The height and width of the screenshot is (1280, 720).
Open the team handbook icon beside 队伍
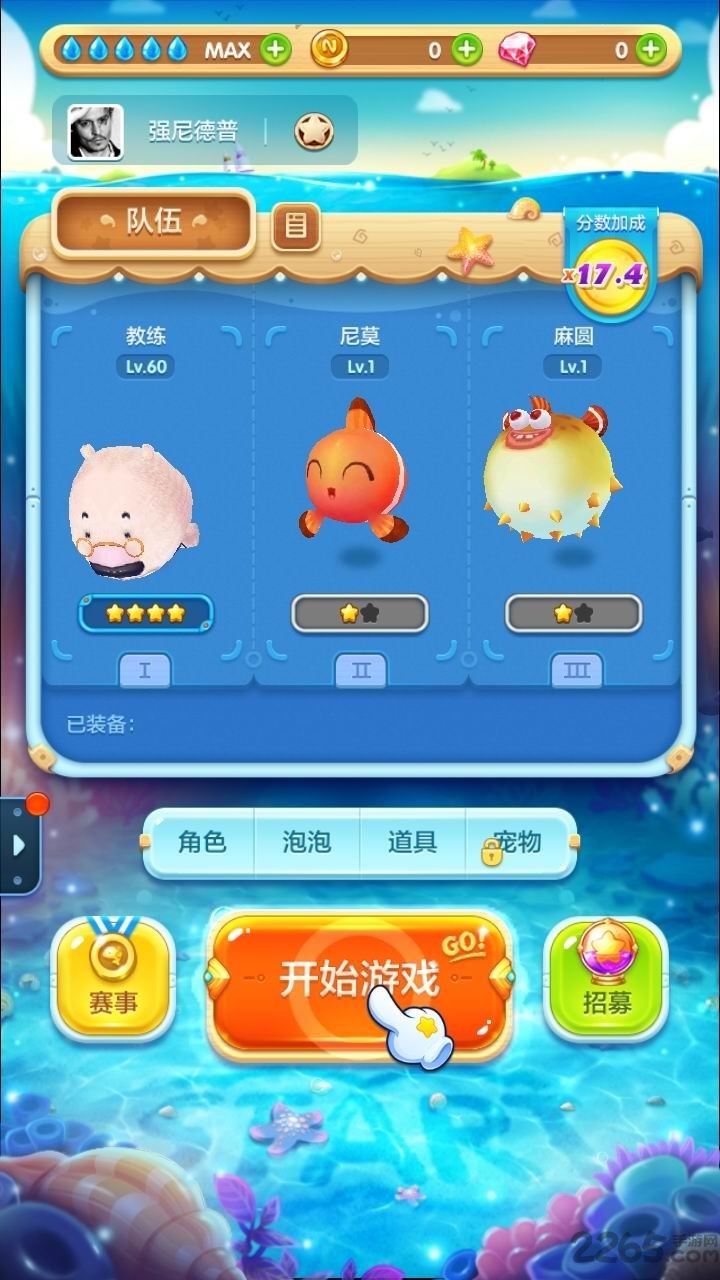click(x=297, y=228)
